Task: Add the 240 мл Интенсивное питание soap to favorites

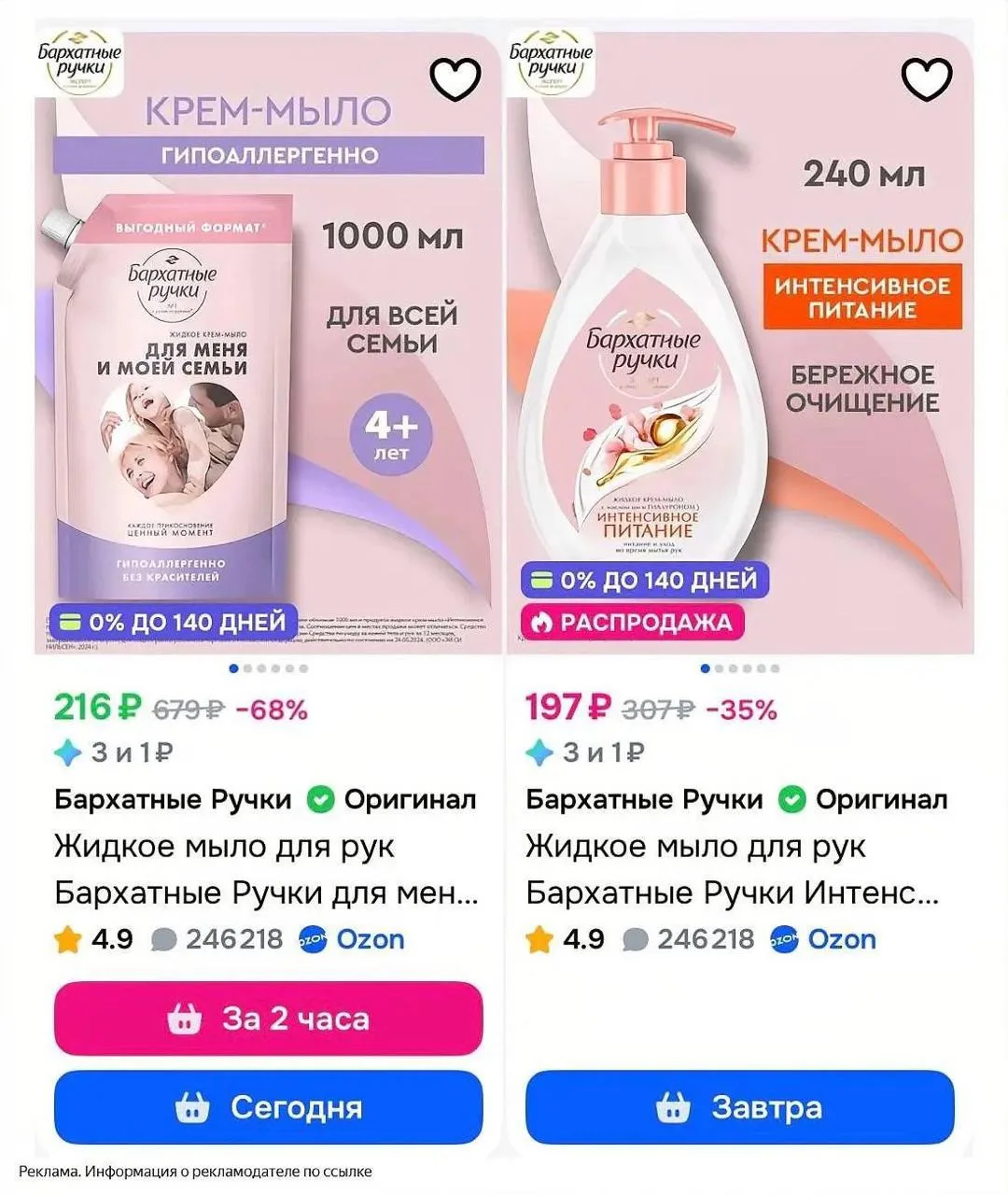Action: pos(928,79)
